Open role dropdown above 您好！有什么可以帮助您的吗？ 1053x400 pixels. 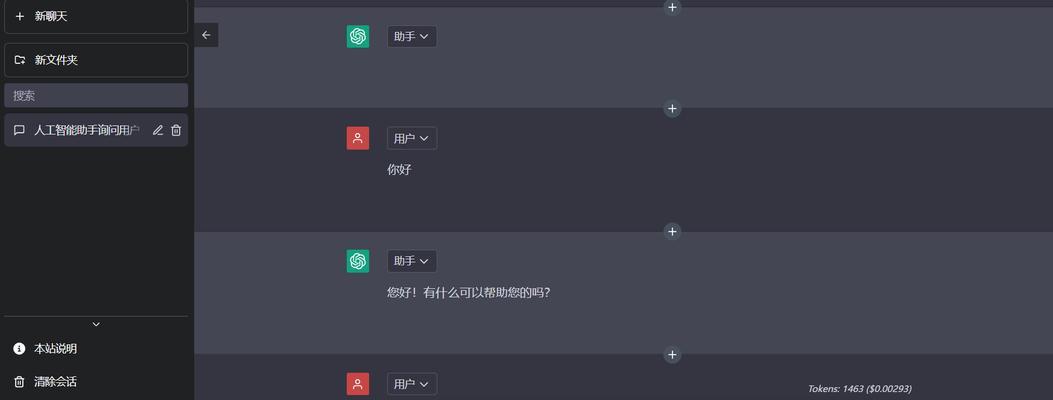click(412, 261)
